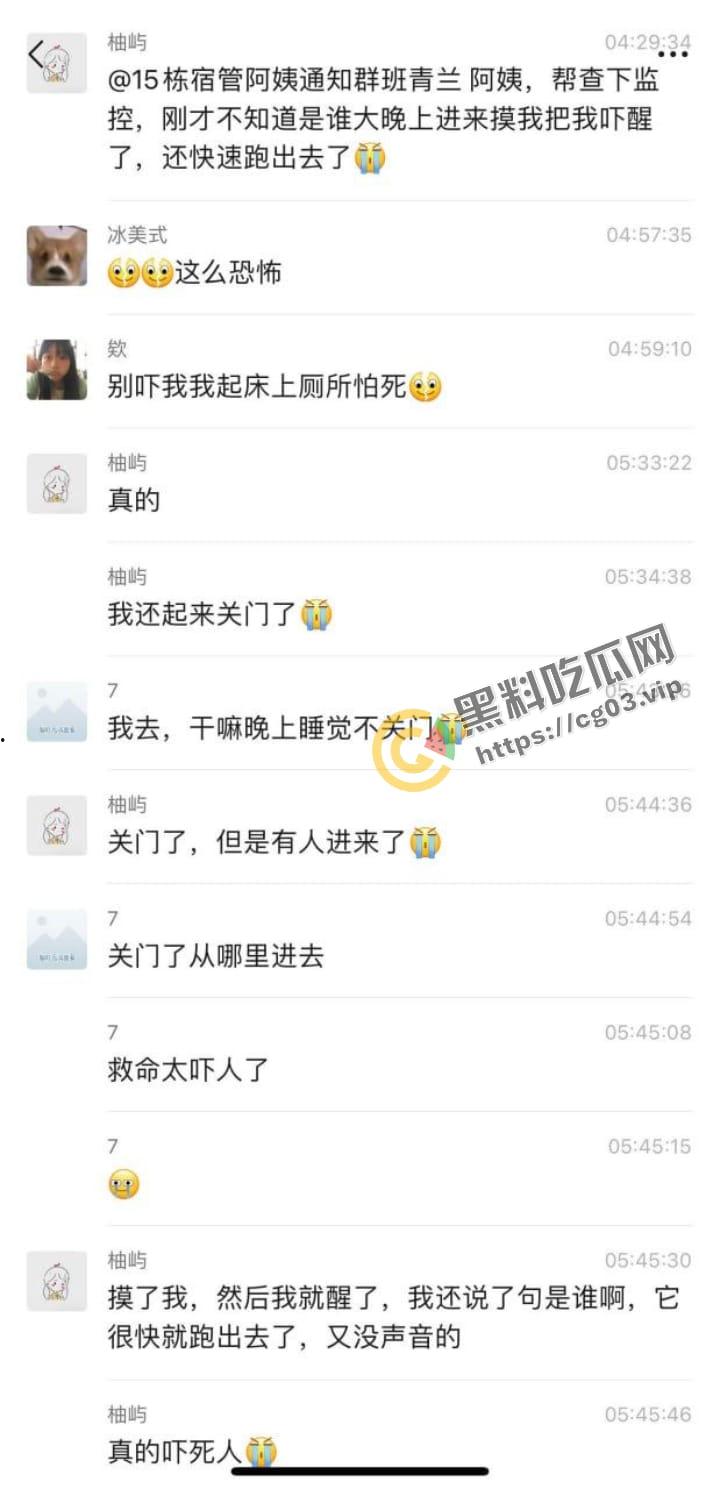Open 冰美式's corgi avatar profile
This screenshot has height=1489, width=720.
(x=57, y=256)
